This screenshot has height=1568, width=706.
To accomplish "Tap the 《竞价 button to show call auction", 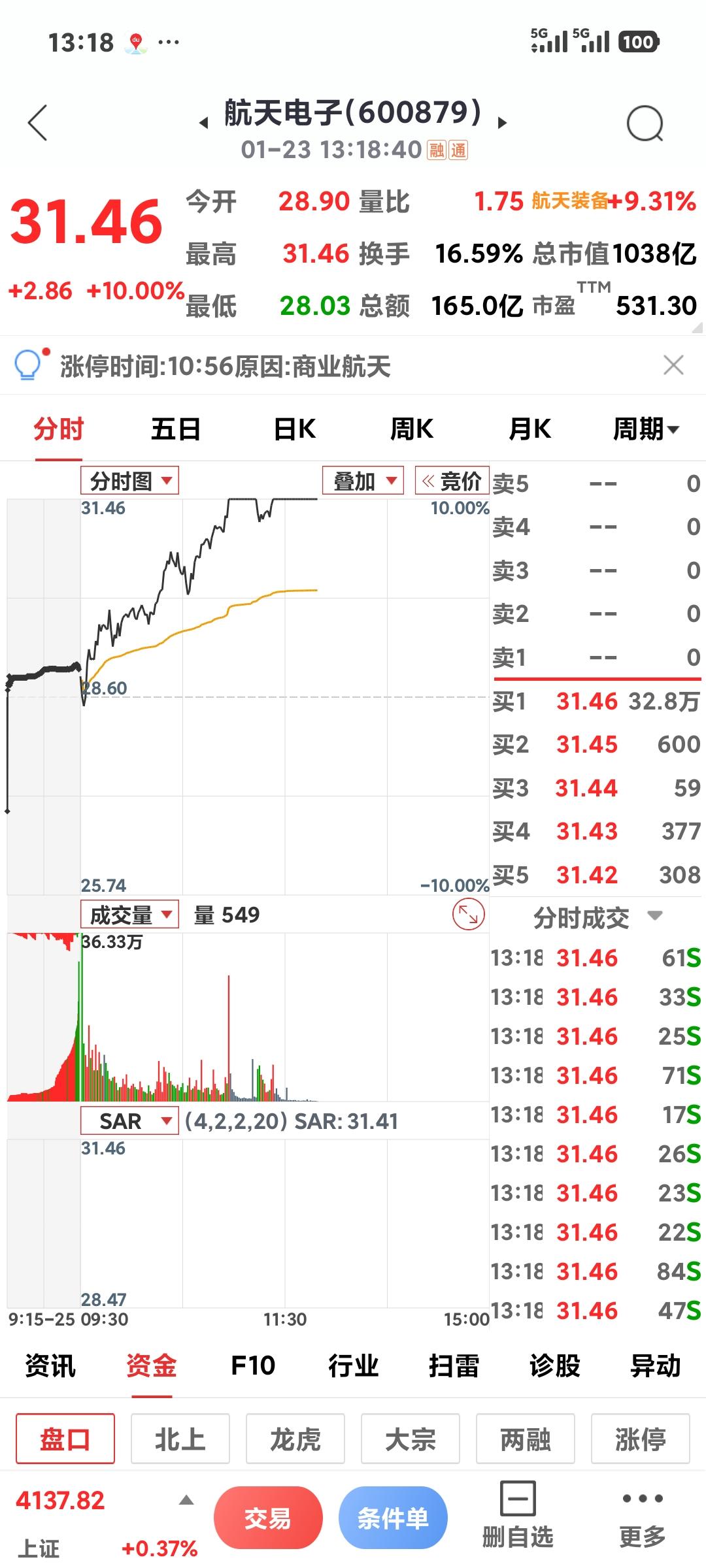I will point(452,482).
